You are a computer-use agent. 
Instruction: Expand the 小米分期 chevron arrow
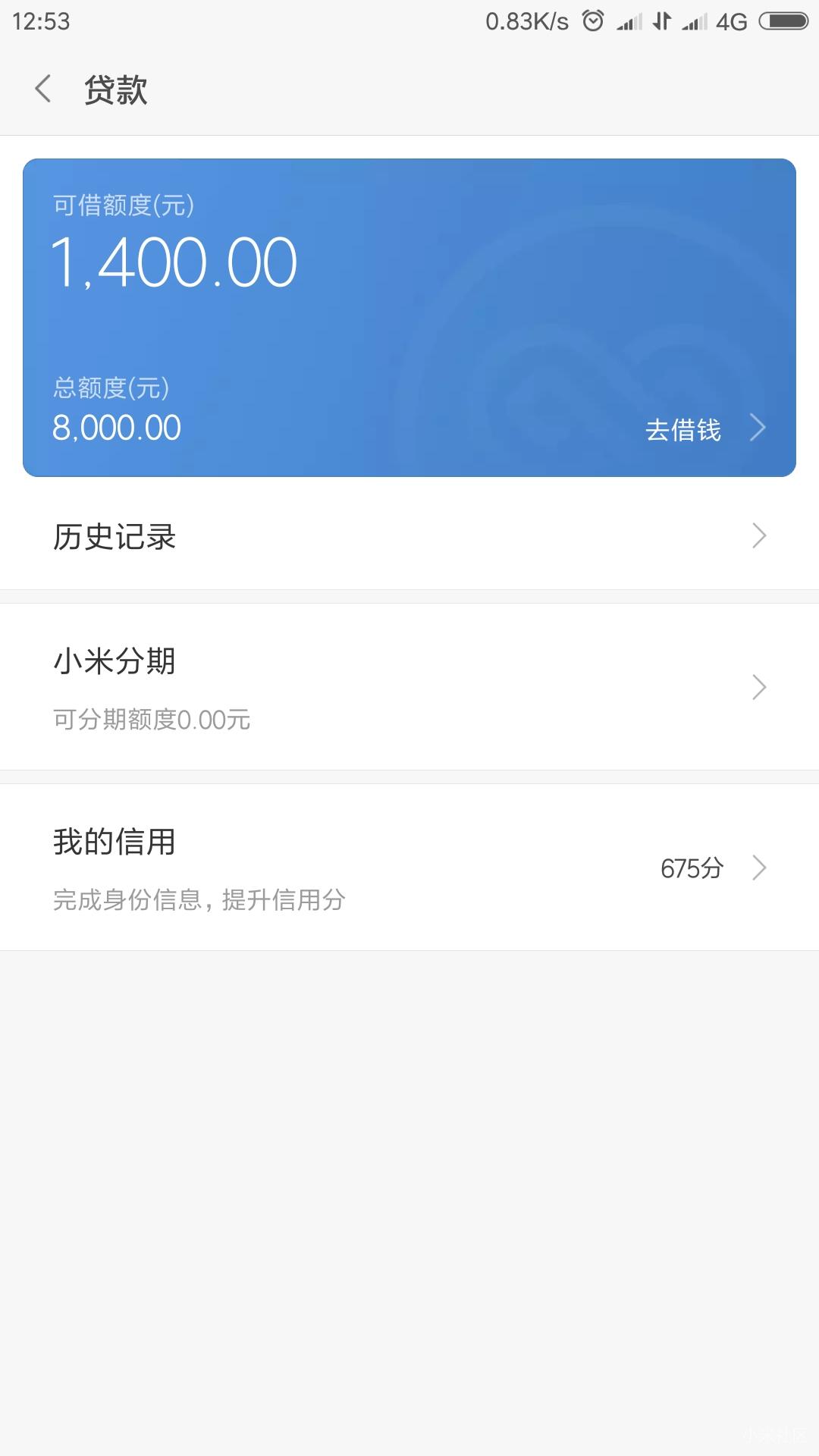coord(759,687)
